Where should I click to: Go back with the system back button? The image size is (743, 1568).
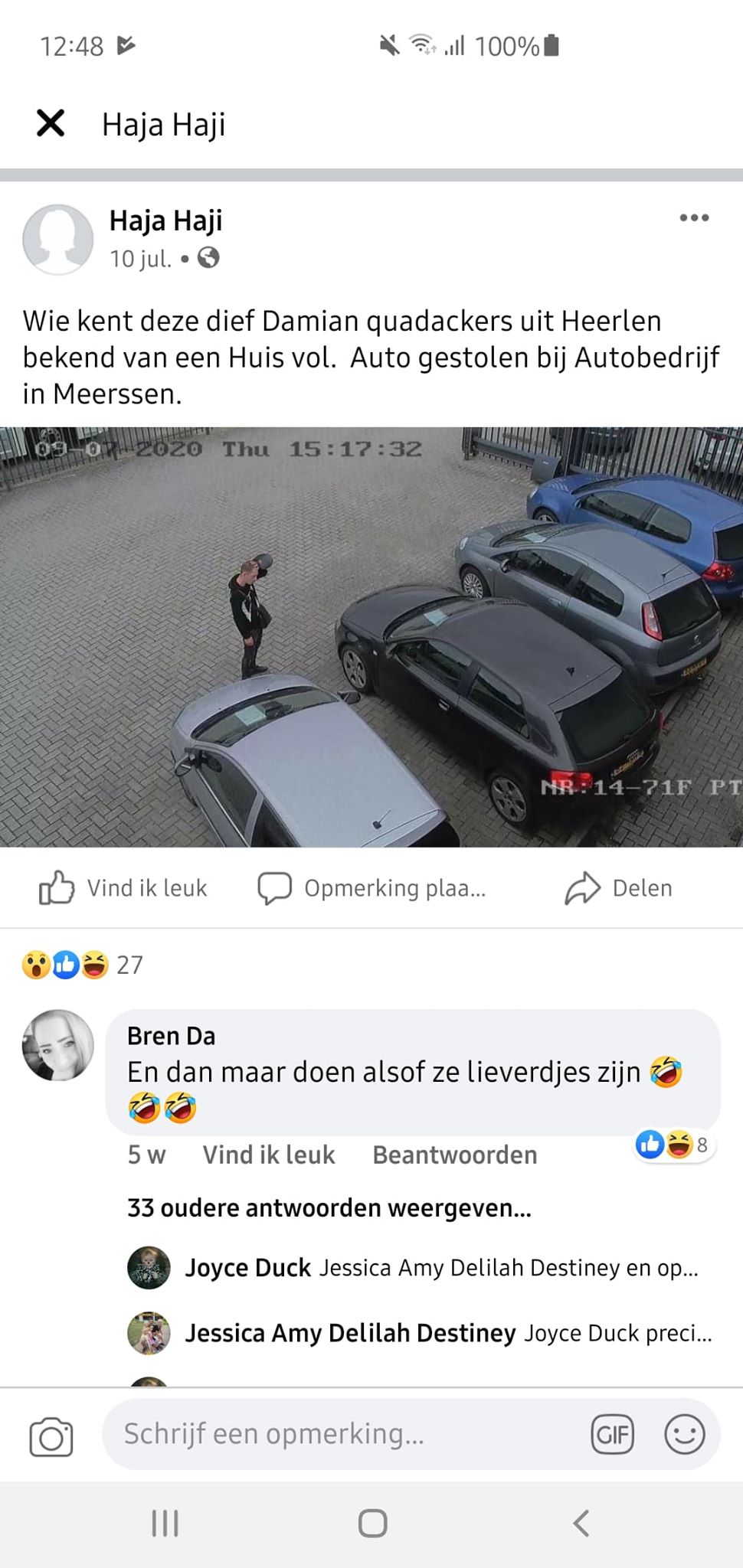click(581, 1523)
